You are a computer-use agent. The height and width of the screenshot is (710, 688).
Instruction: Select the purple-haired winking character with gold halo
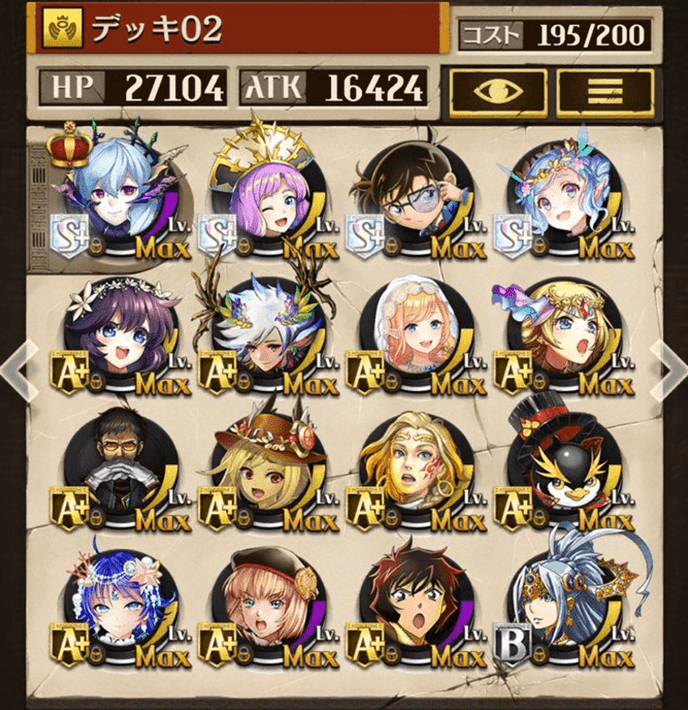click(x=260, y=195)
